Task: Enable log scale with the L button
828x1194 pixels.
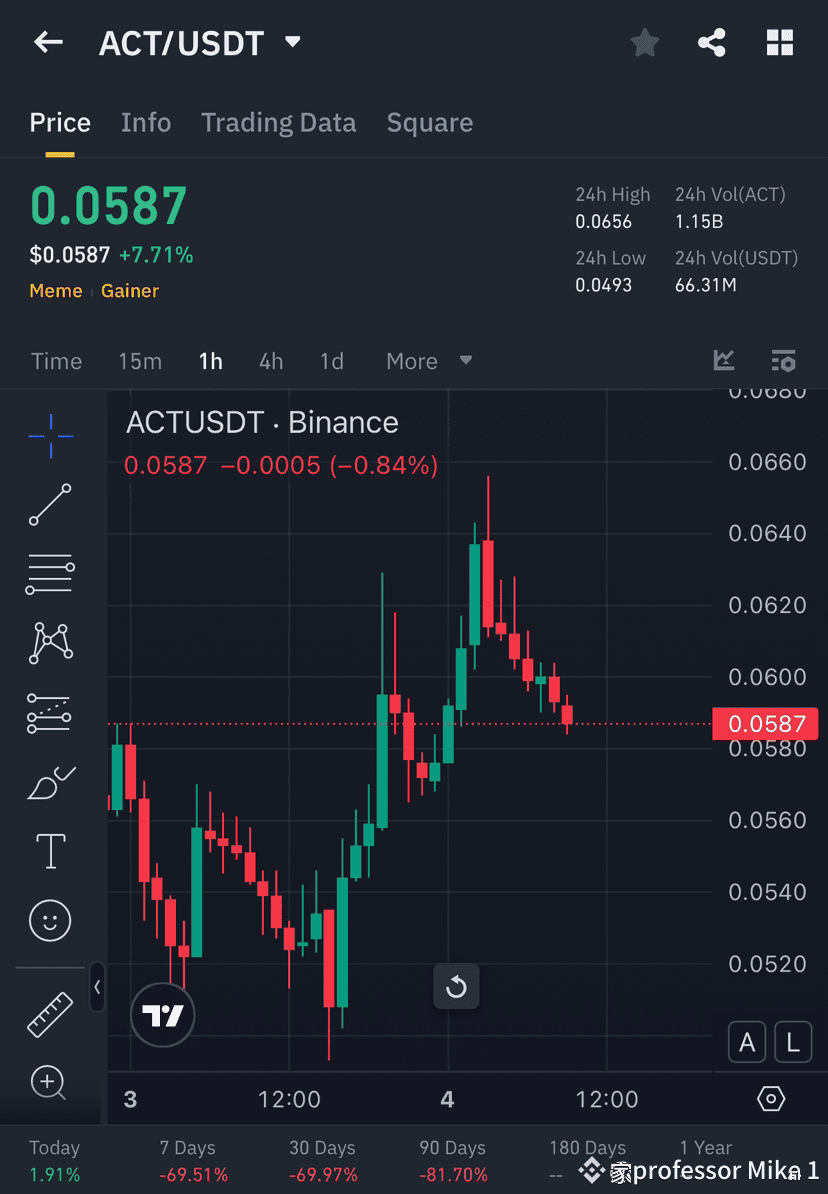Action: 792,1042
